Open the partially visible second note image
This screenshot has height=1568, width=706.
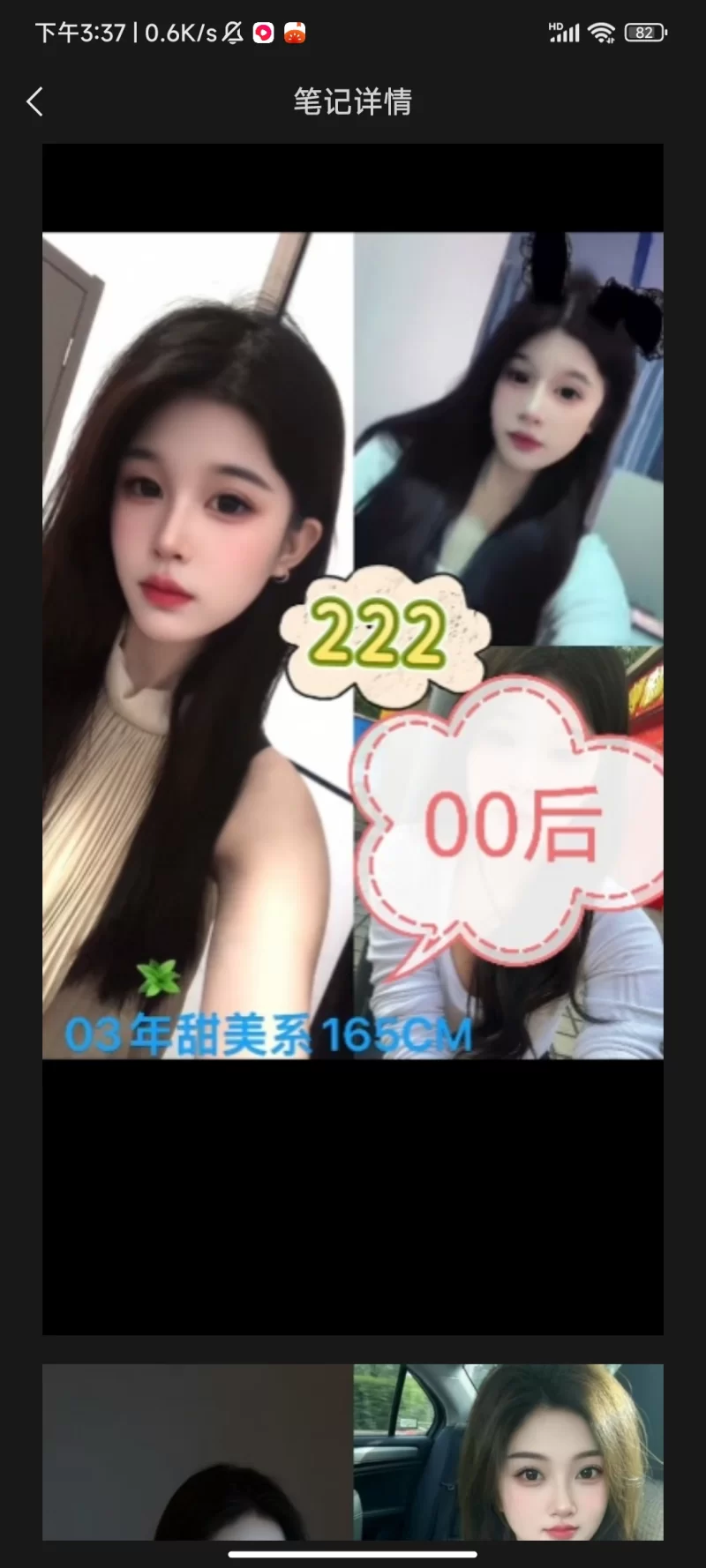[352, 1452]
